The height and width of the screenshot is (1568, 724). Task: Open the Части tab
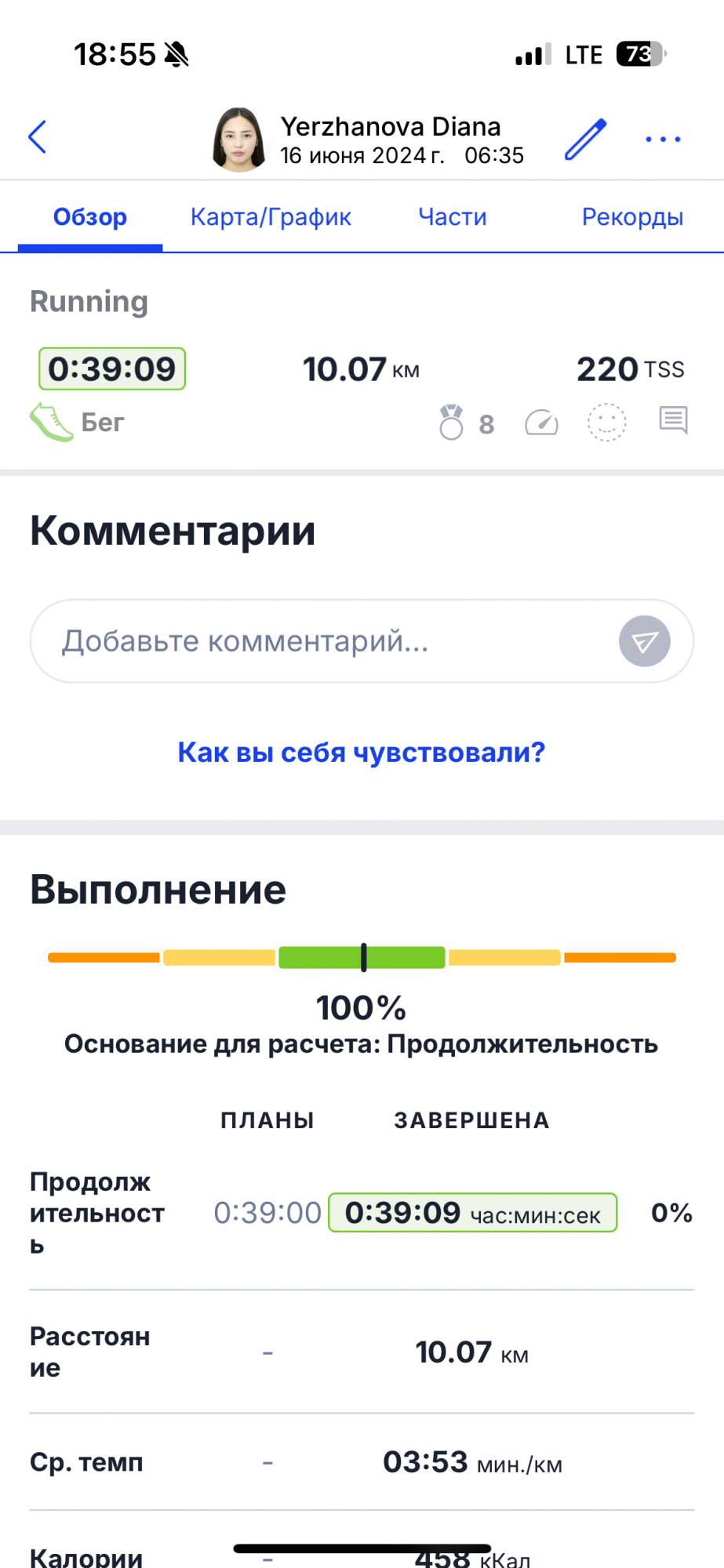click(x=453, y=217)
